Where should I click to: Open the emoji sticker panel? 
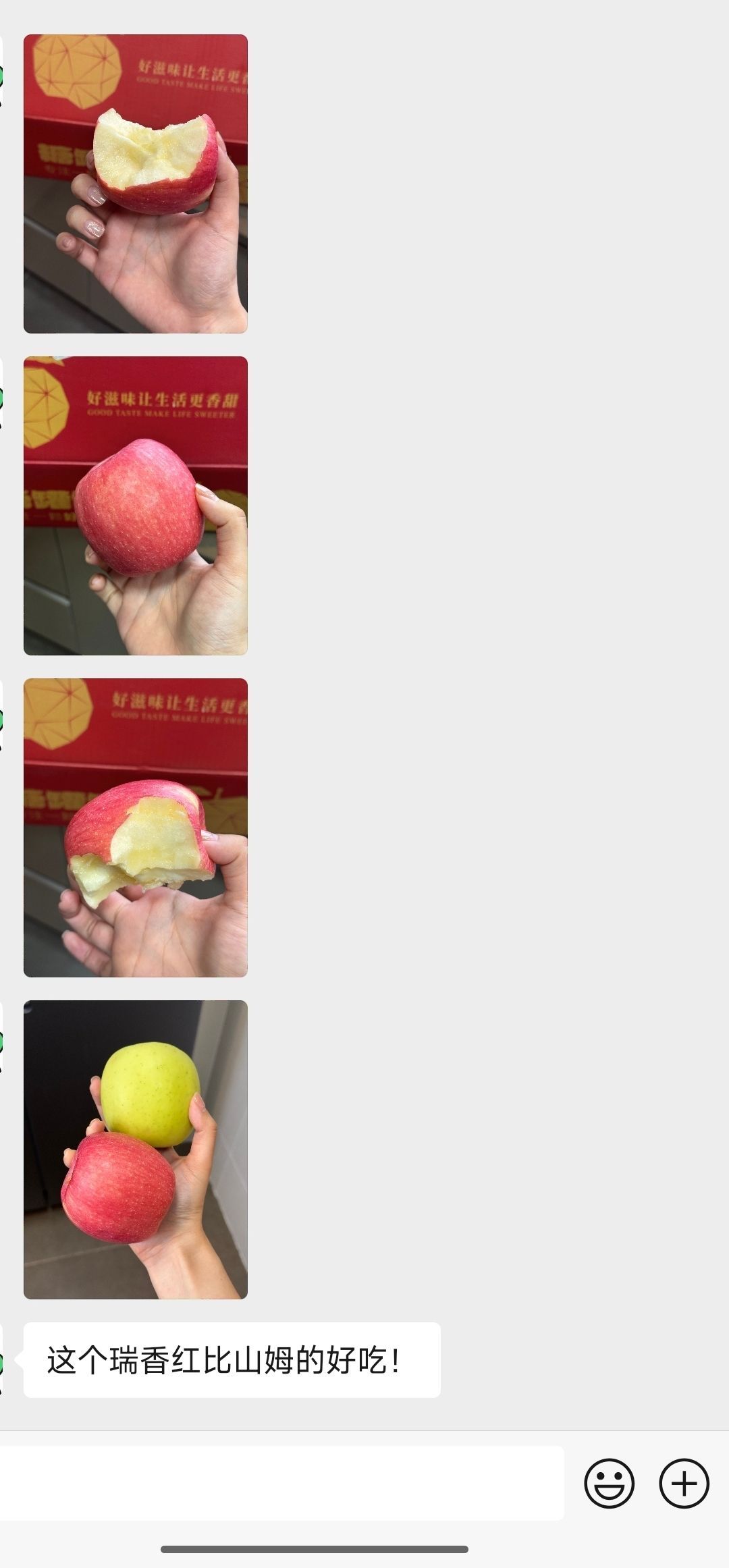click(609, 1483)
